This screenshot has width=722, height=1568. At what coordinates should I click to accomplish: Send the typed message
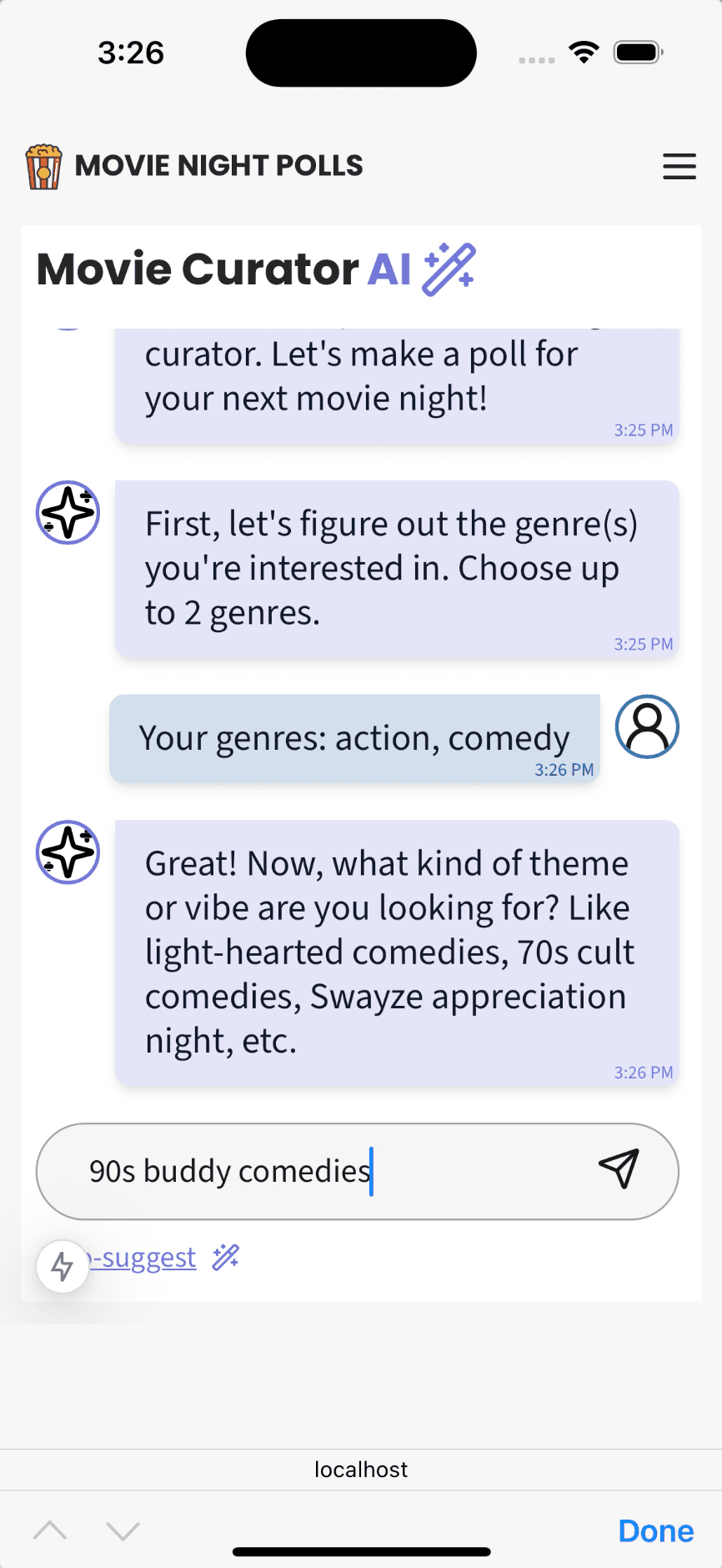[619, 1169]
